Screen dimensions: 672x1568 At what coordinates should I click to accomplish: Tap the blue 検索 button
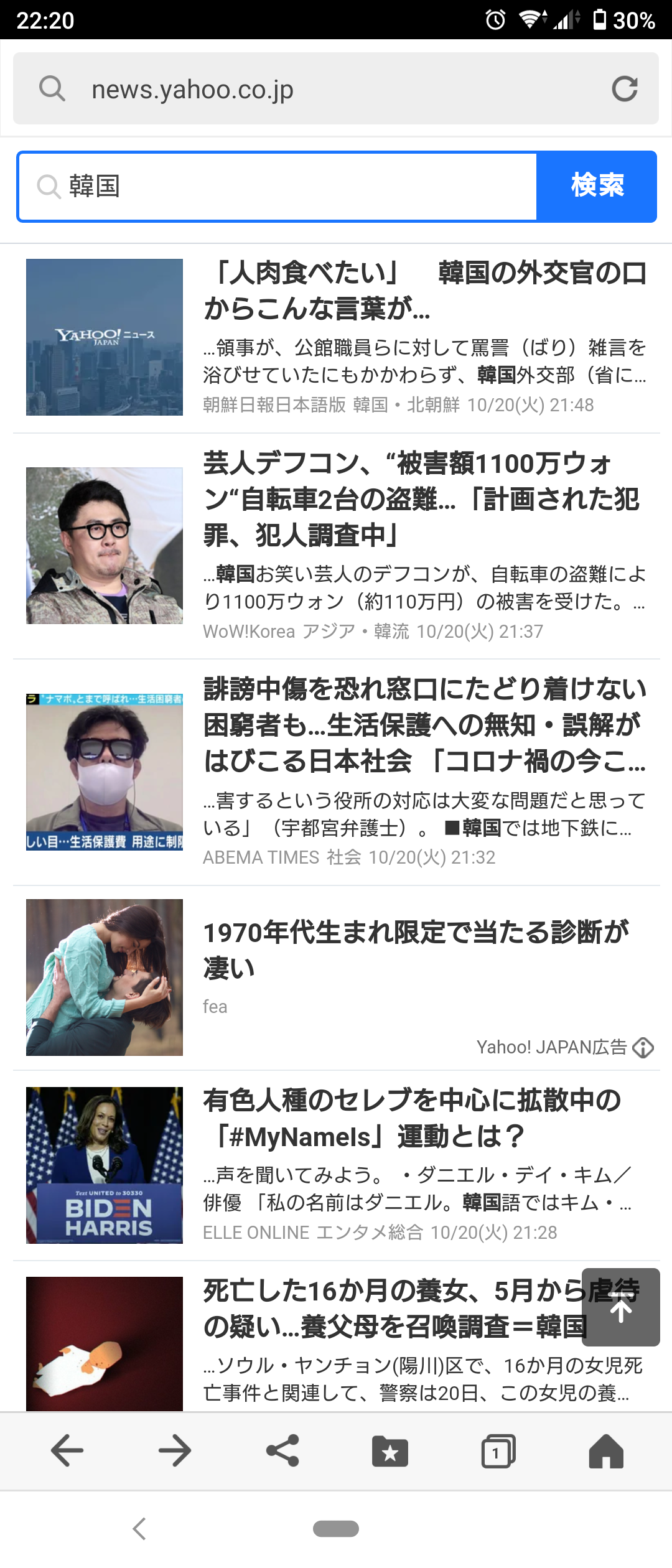pyautogui.click(x=597, y=186)
